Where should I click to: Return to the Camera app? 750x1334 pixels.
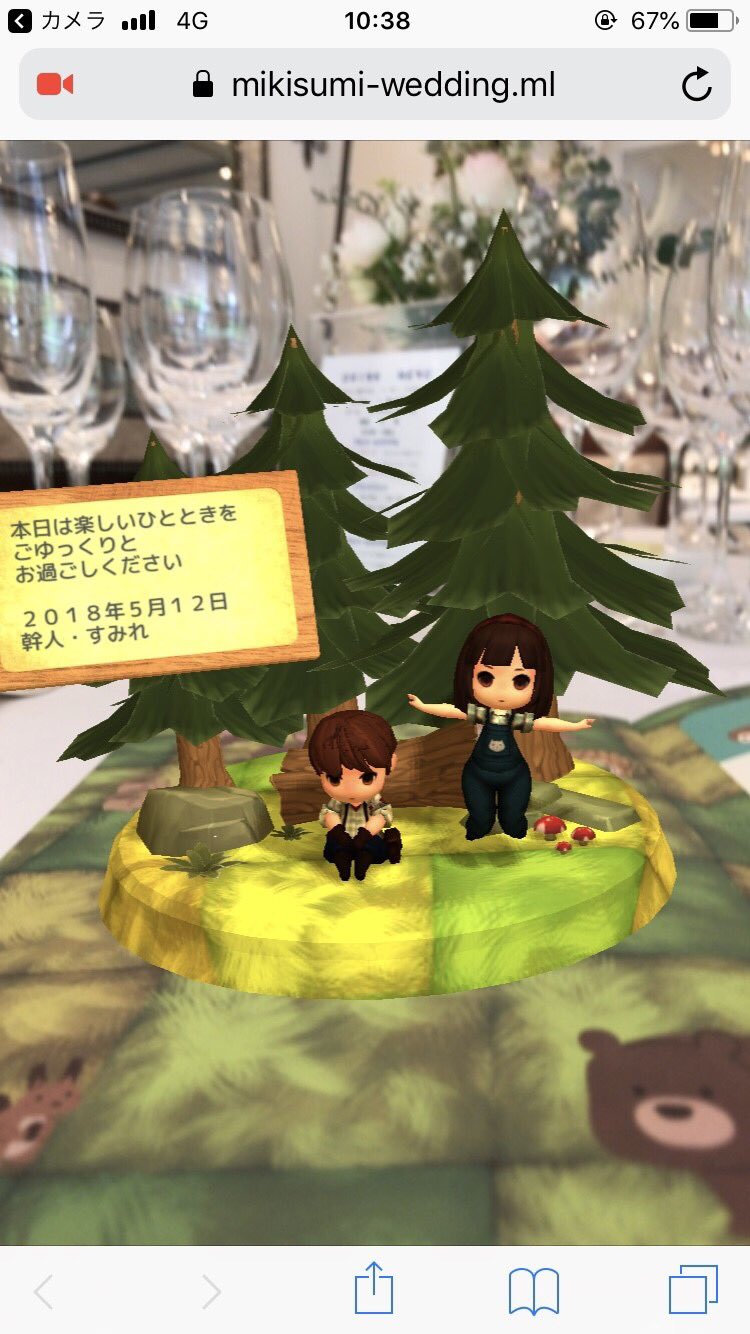tap(55, 20)
